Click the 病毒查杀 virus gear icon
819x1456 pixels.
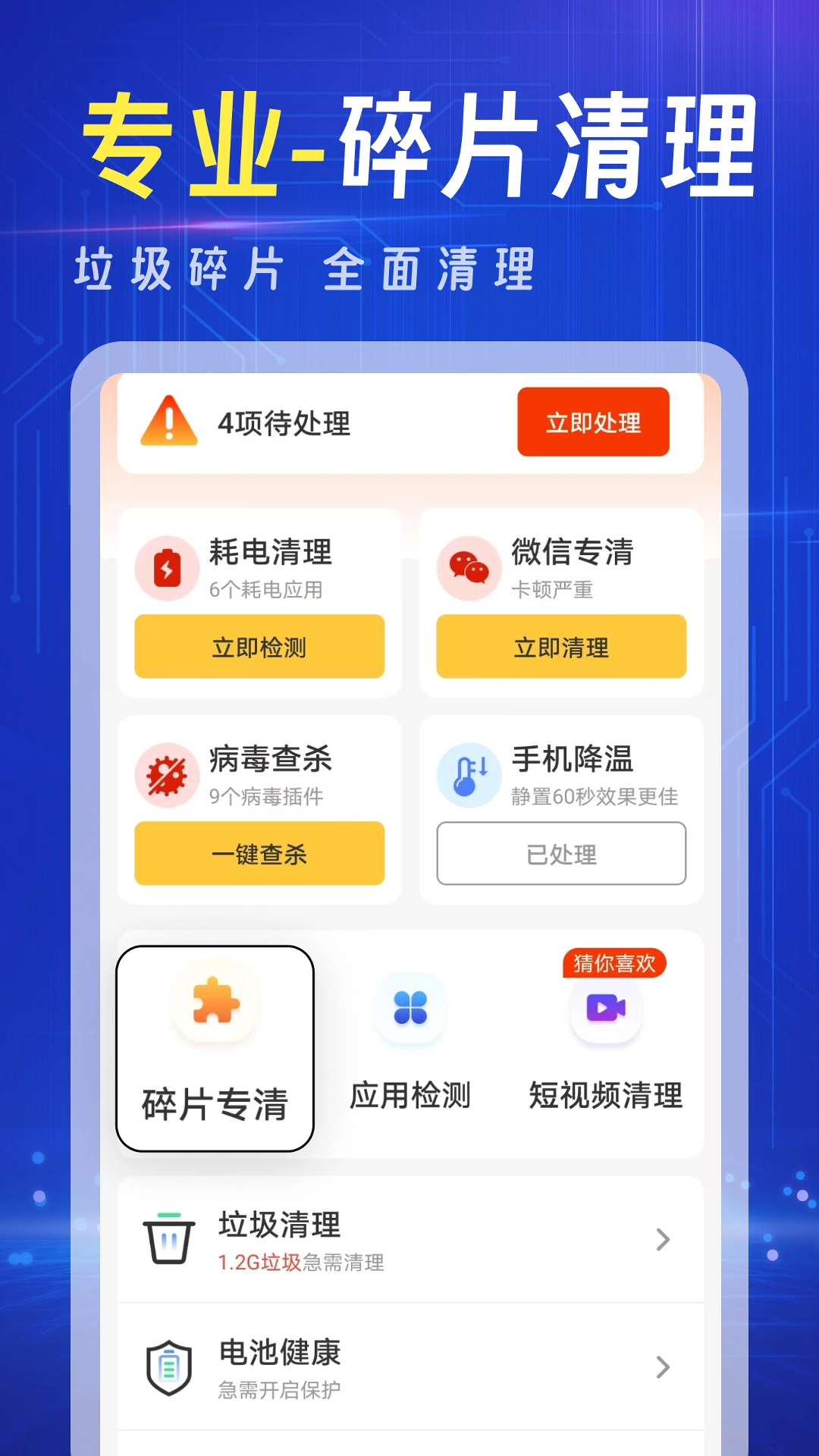click(x=168, y=774)
